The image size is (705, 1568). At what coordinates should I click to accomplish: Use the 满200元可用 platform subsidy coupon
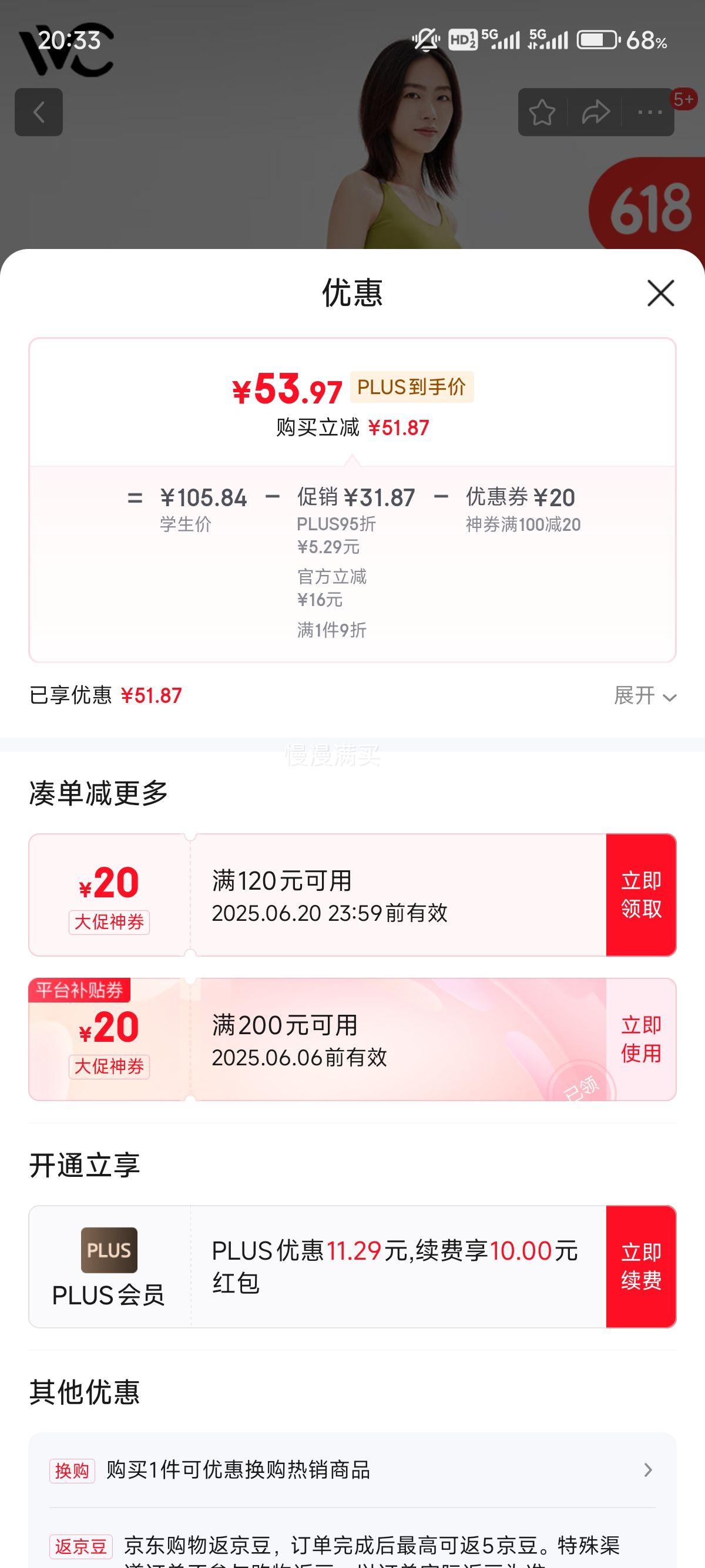click(640, 1039)
